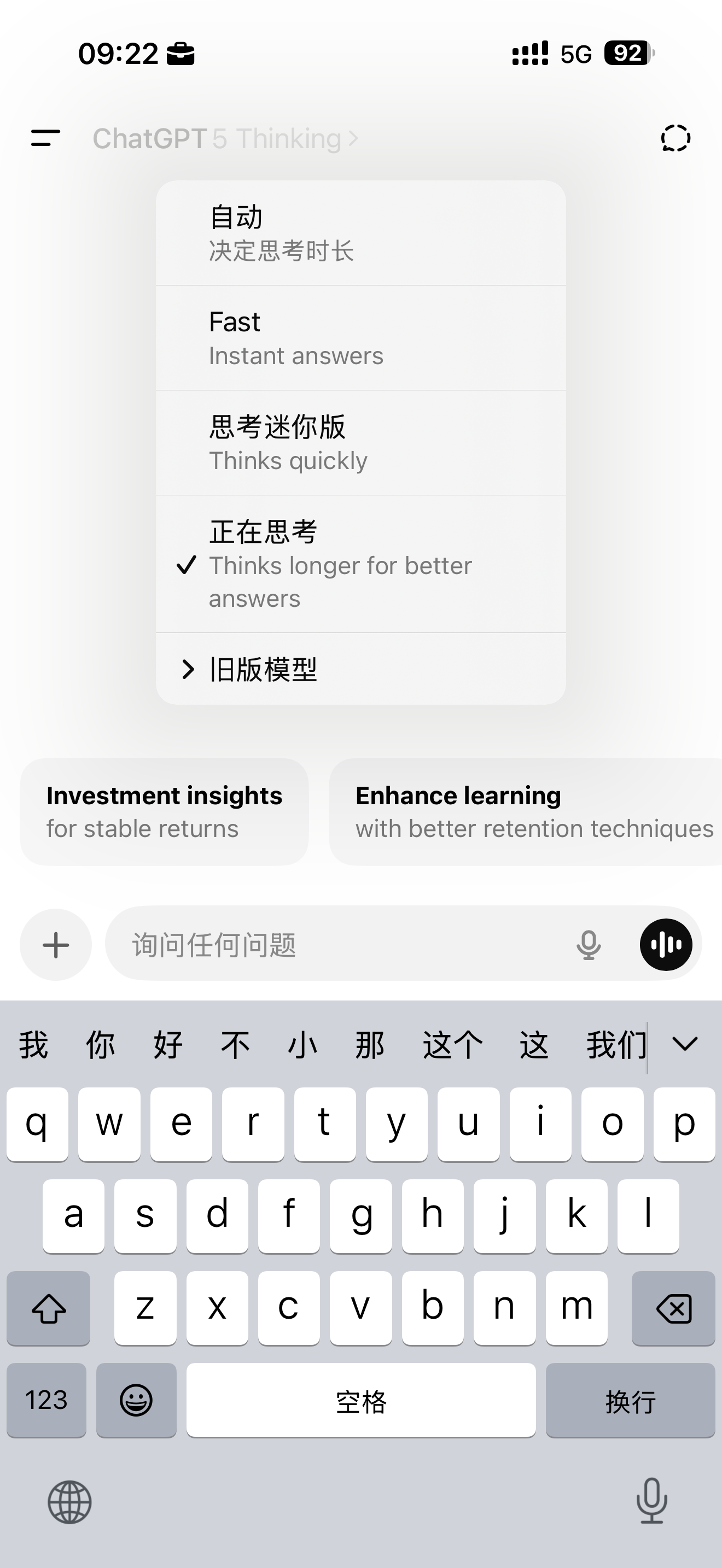Open the Investment insights suggestion card
722x1568 pixels.
(x=165, y=811)
